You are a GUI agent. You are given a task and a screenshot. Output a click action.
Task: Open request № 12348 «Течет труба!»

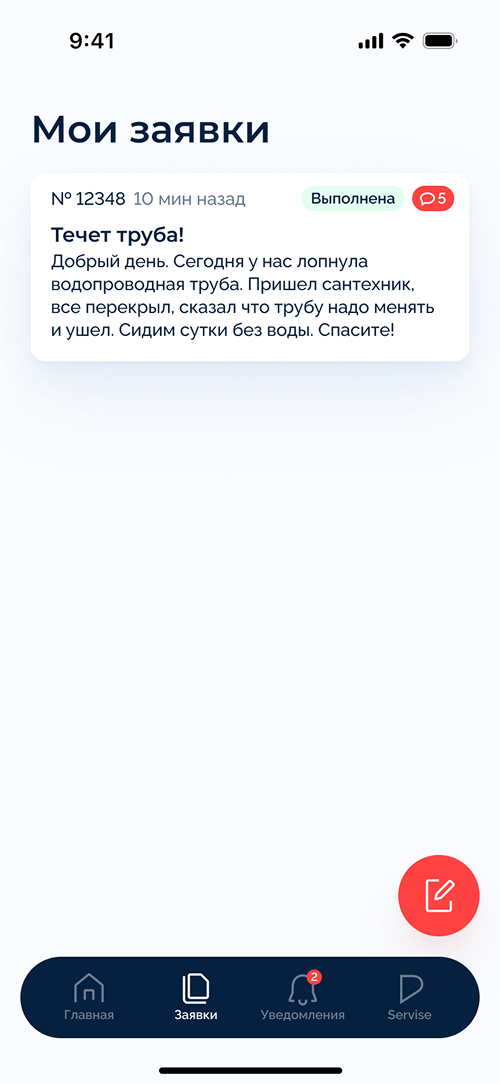(x=250, y=267)
